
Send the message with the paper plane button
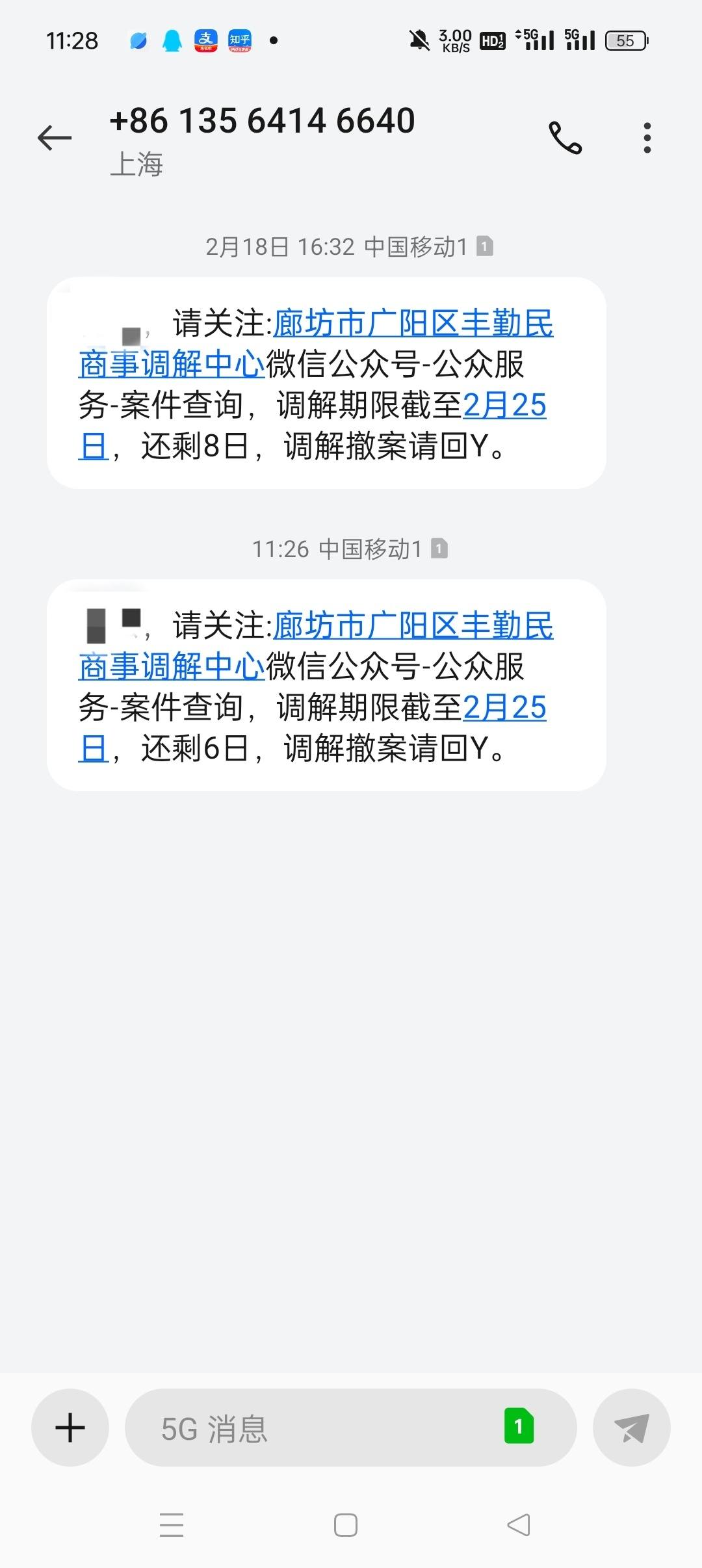click(x=631, y=1428)
